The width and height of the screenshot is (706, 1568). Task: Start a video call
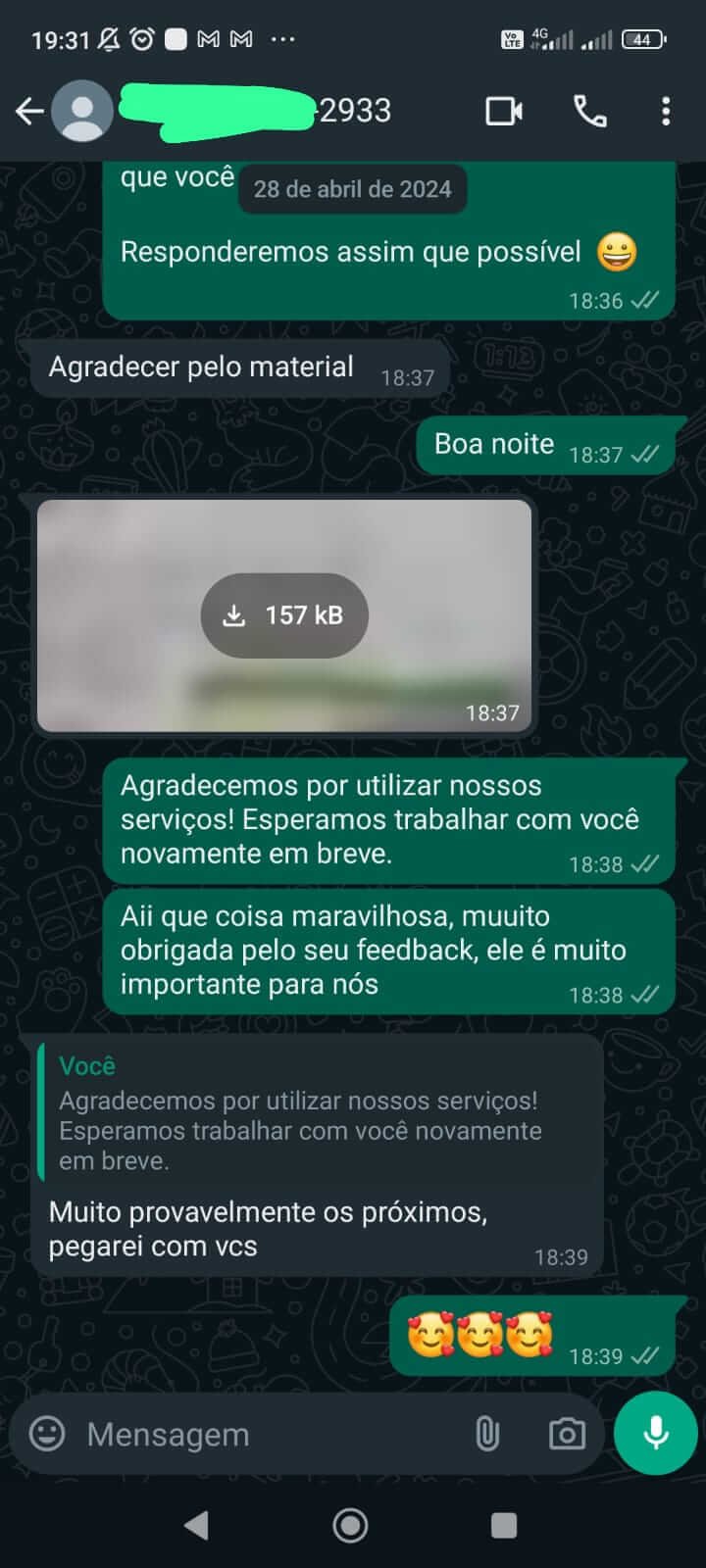(504, 112)
